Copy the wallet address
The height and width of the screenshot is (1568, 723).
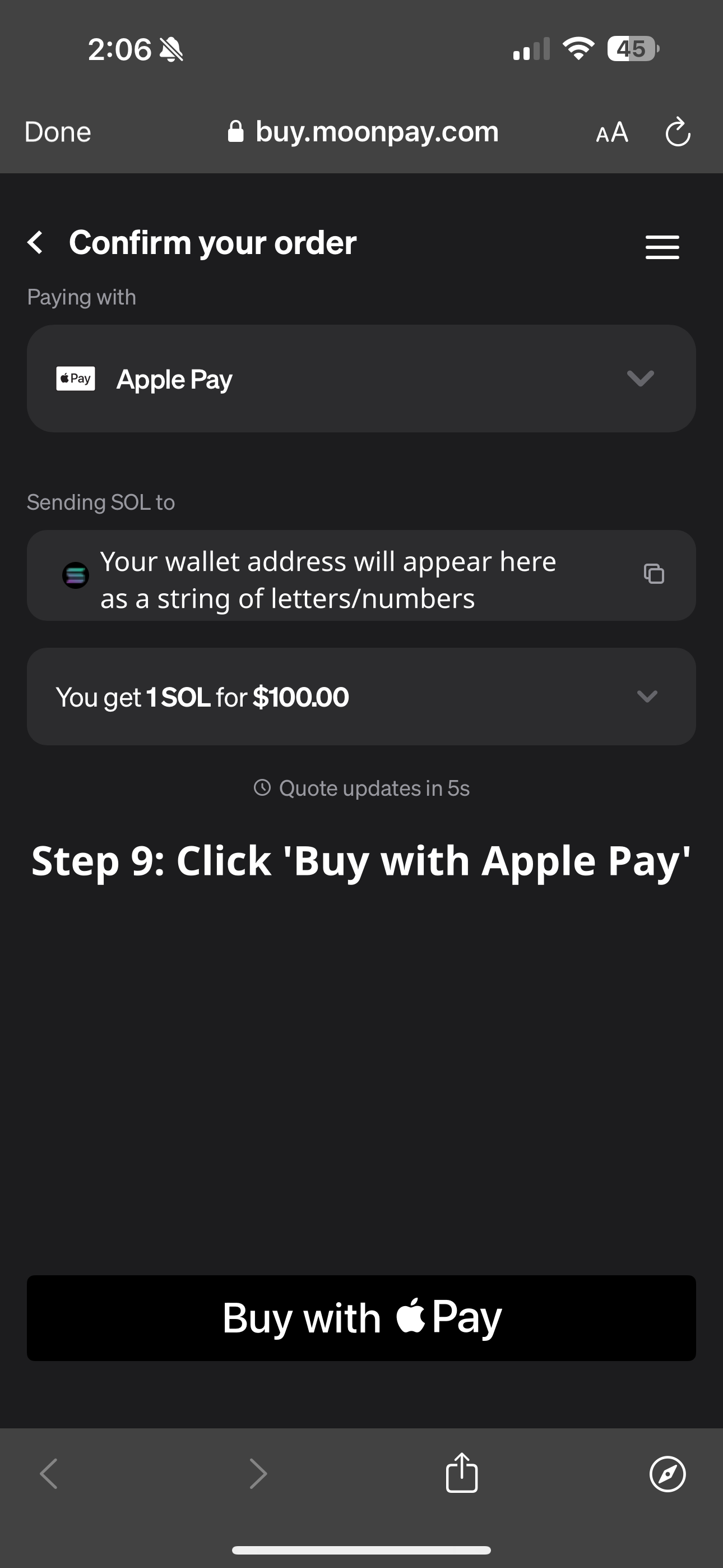[x=654, y=573]
